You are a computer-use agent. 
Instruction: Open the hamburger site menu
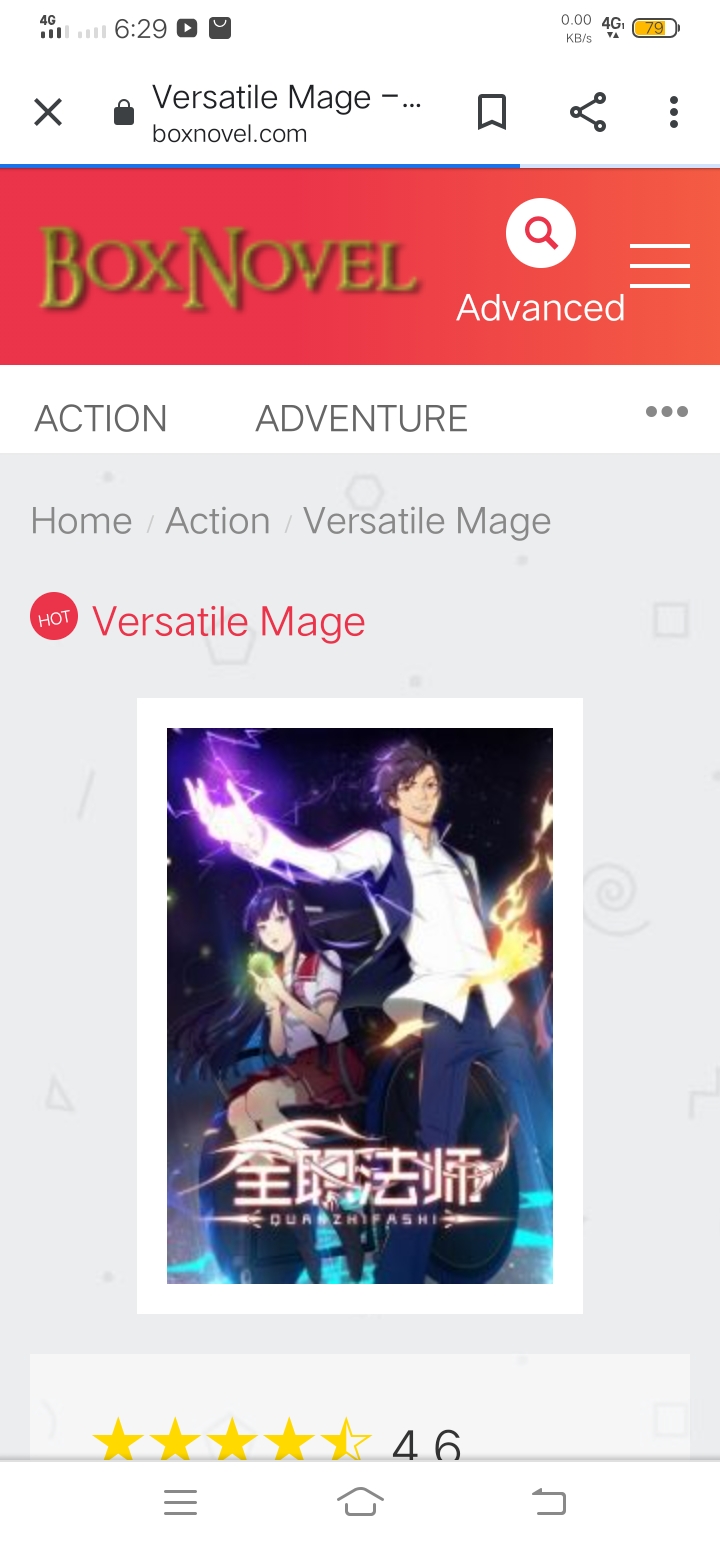660,266
